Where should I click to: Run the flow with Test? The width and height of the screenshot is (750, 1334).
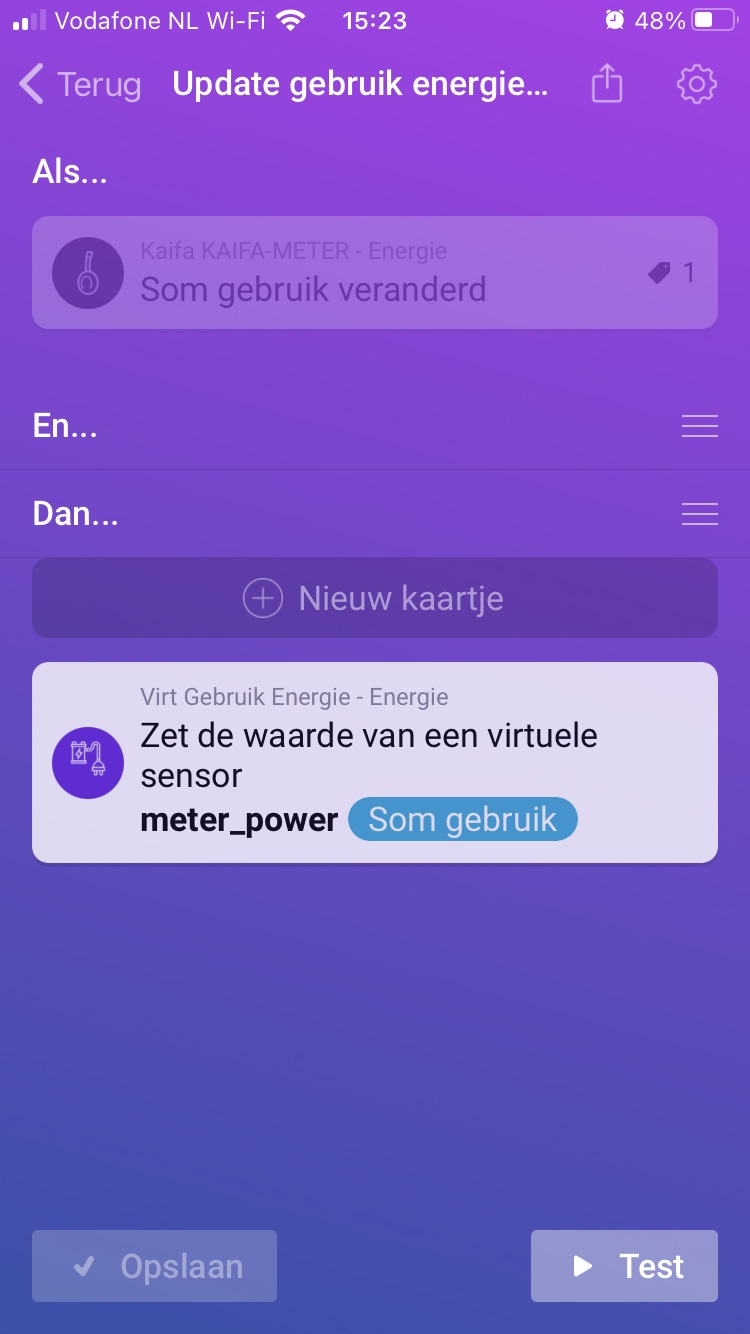[624, 1266]
